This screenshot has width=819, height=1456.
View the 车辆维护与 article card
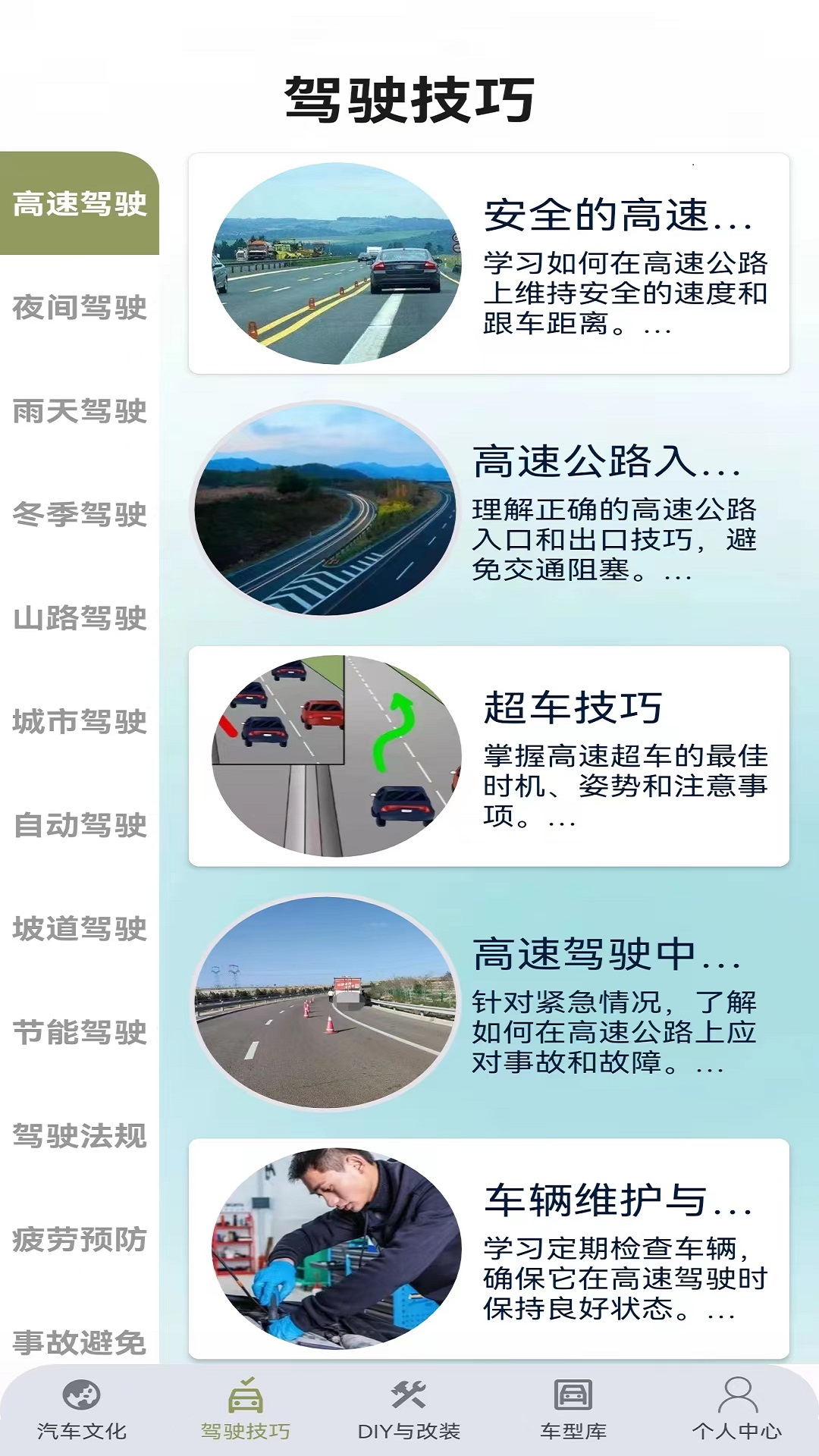[489, 1249]
